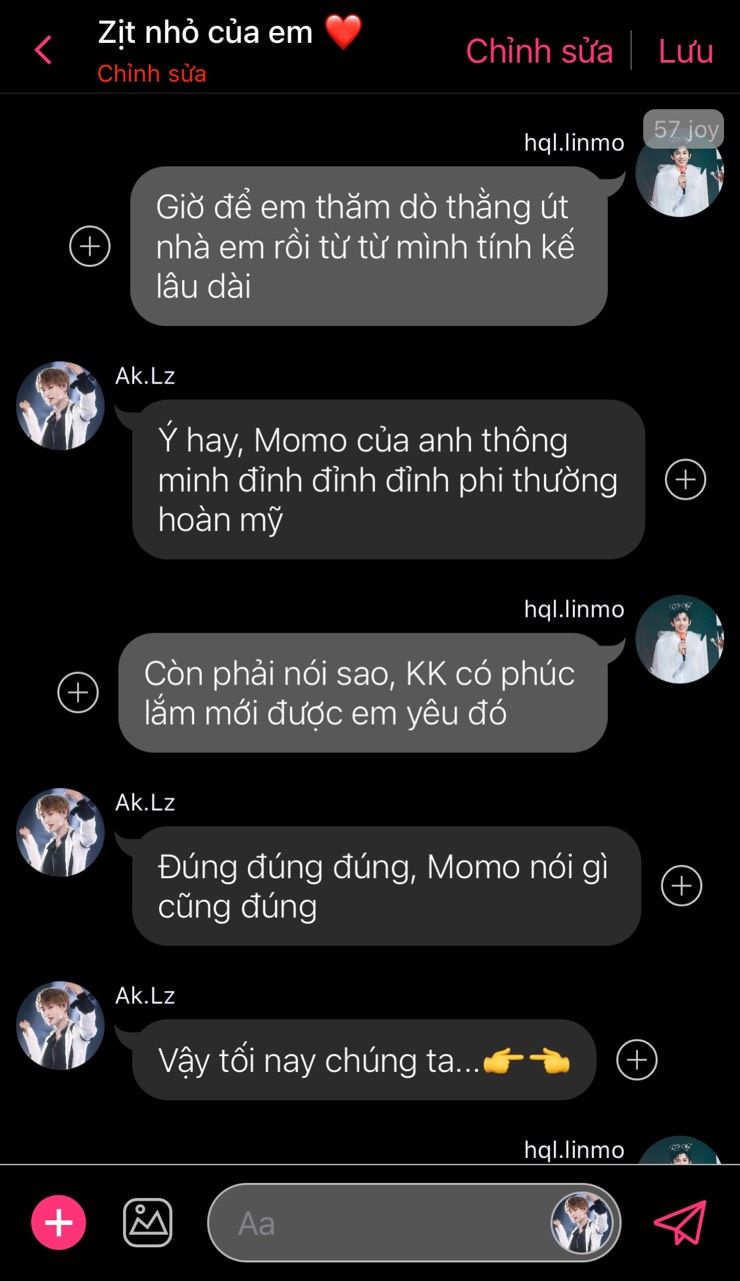Focus the Aa message input field

coord(380,1223)
